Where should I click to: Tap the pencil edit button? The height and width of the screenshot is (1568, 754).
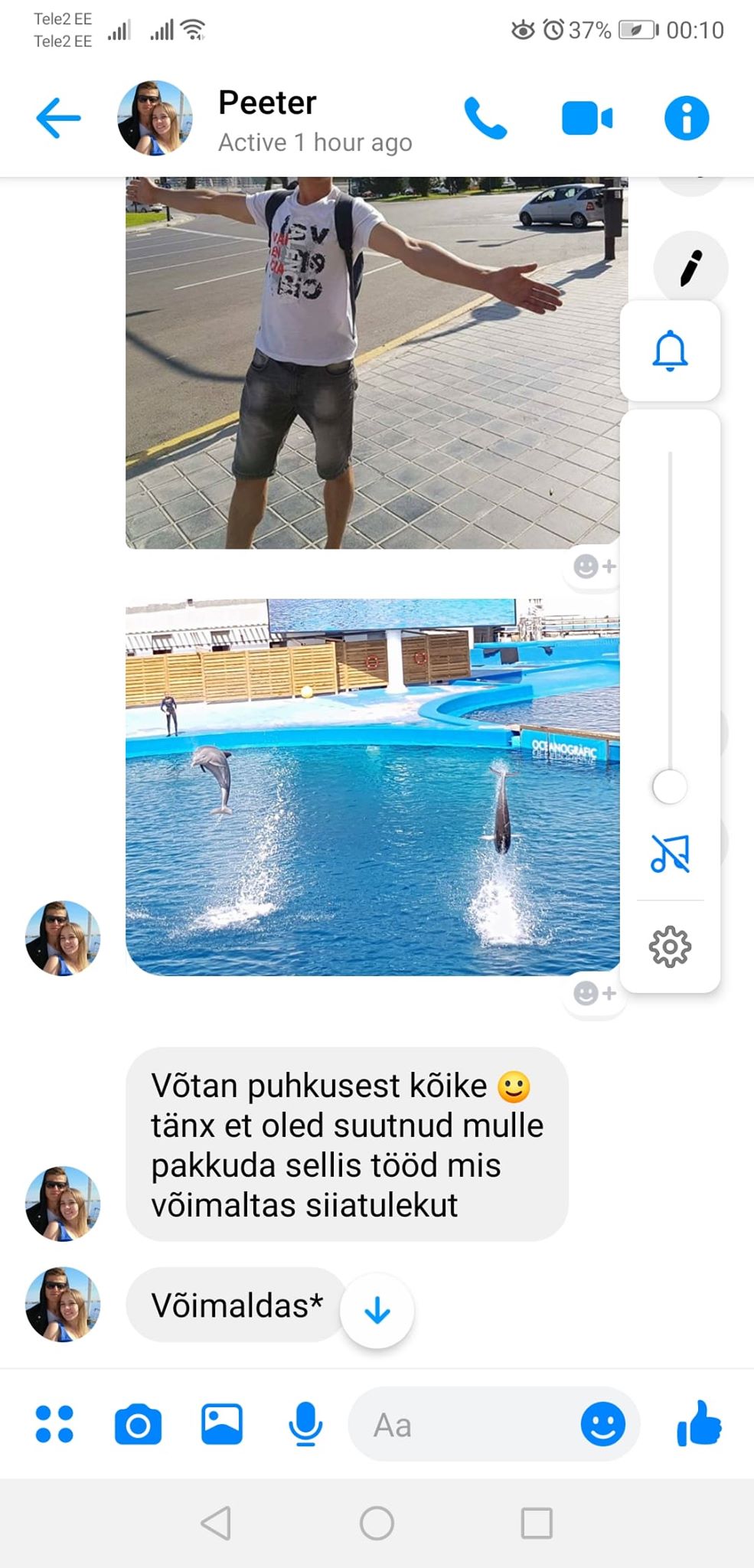[x=690, y=268]
